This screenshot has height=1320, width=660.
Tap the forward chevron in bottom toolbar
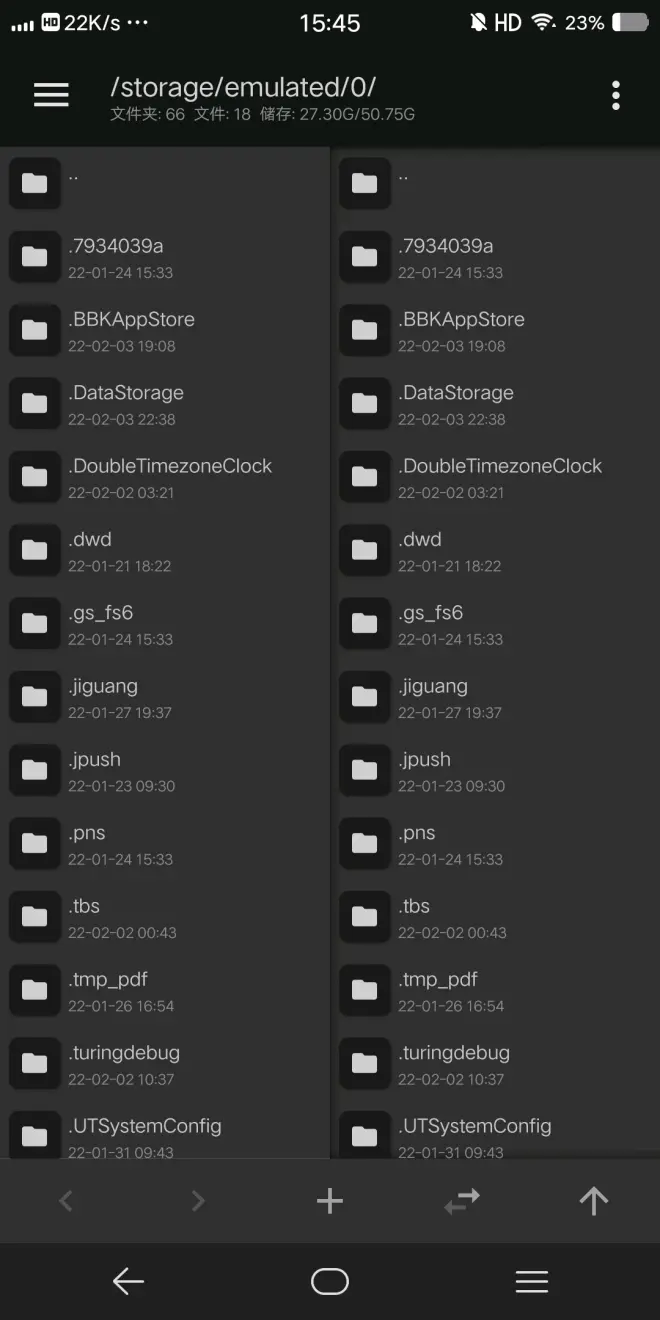click(x=198, y=1201)
